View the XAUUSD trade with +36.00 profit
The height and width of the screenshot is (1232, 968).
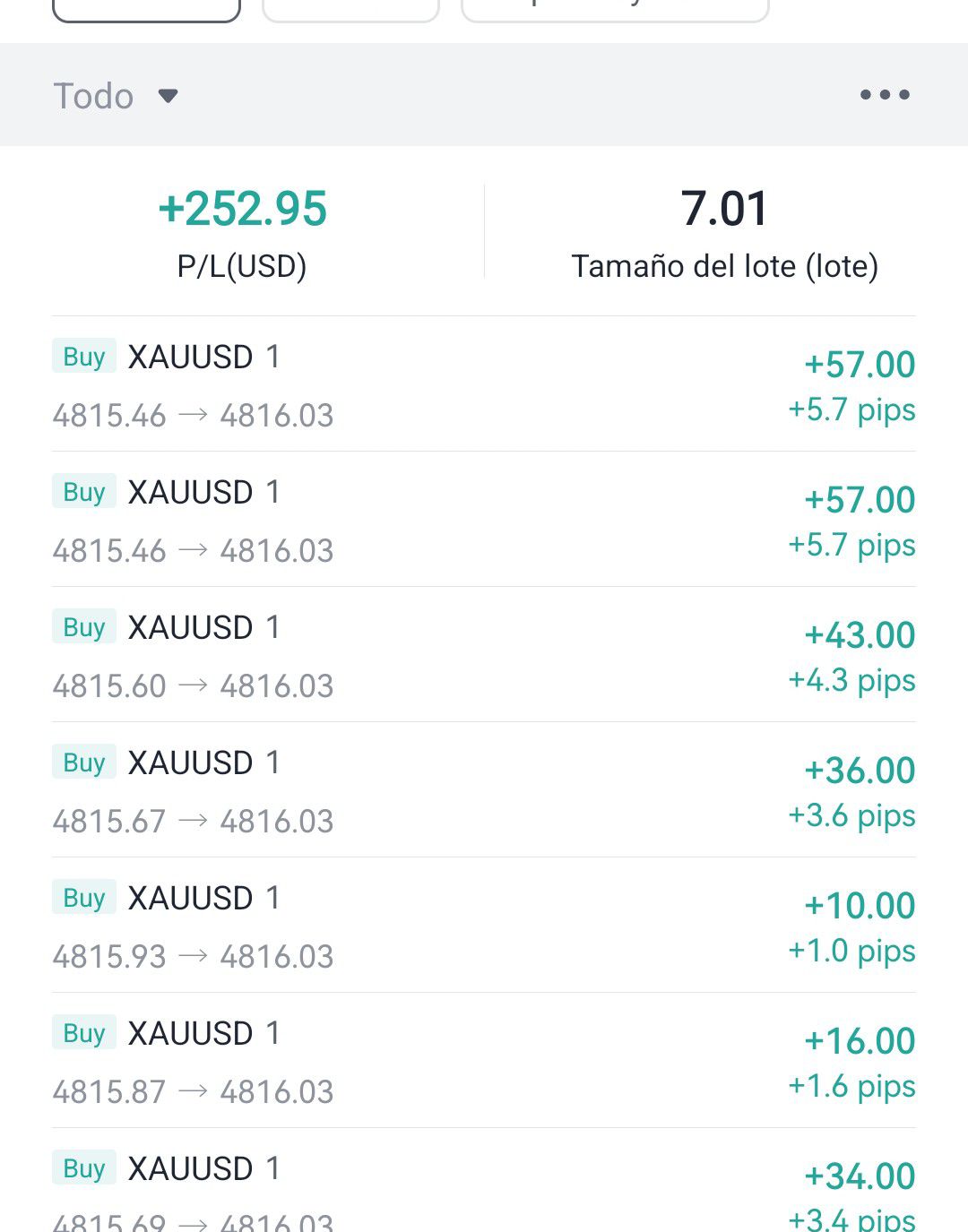click(x=484, y=790)
